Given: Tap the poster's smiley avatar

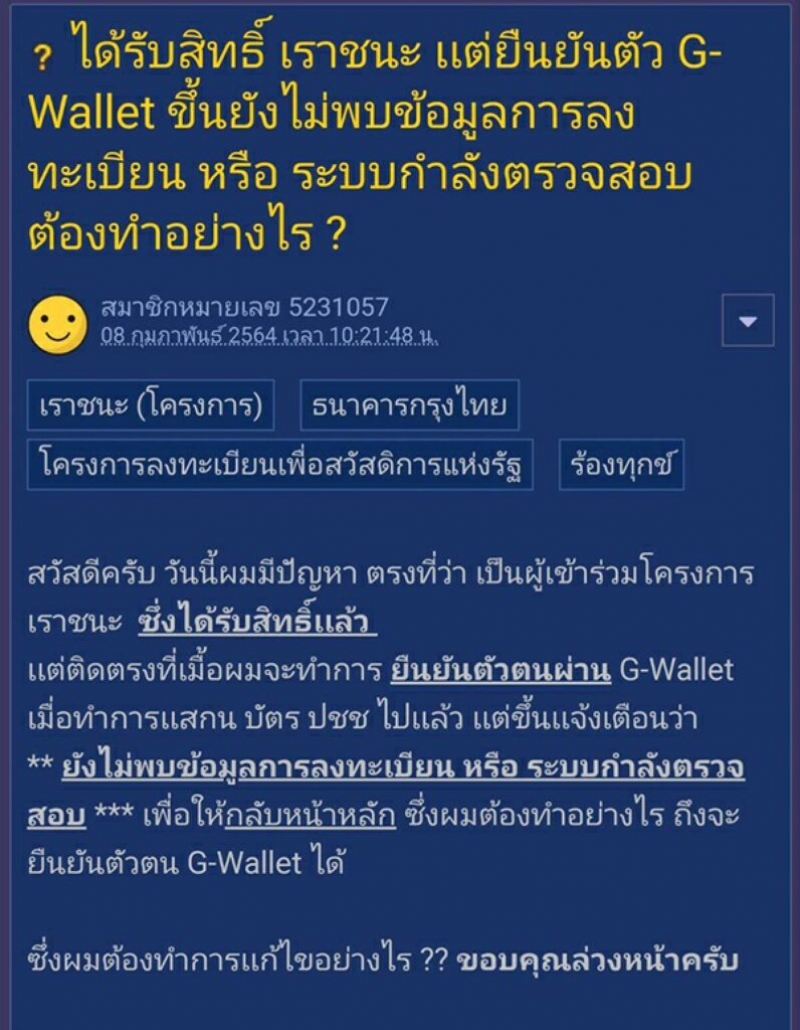Looking at the screenshot, I should (x=58, y=323).
